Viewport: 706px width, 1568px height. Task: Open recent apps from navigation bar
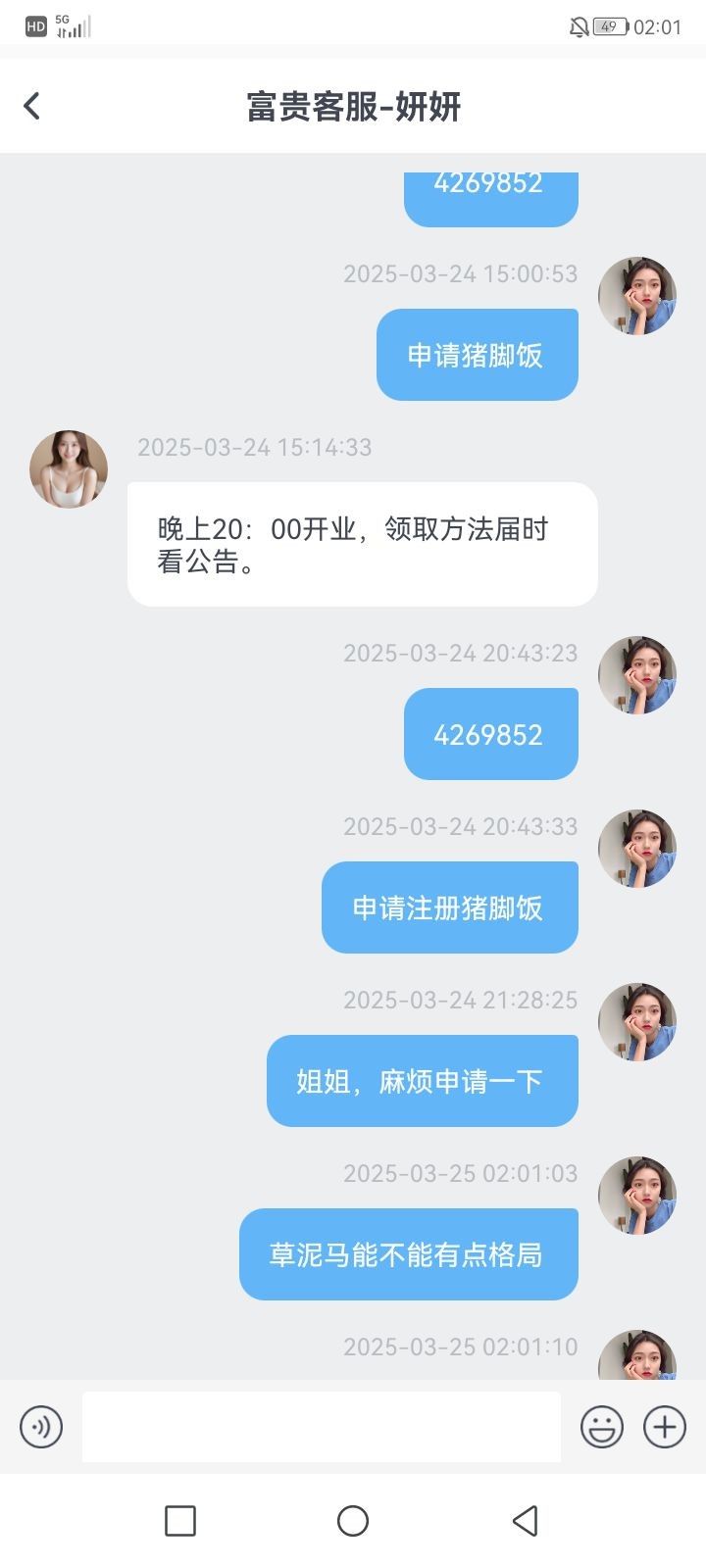coord(180,1521)
